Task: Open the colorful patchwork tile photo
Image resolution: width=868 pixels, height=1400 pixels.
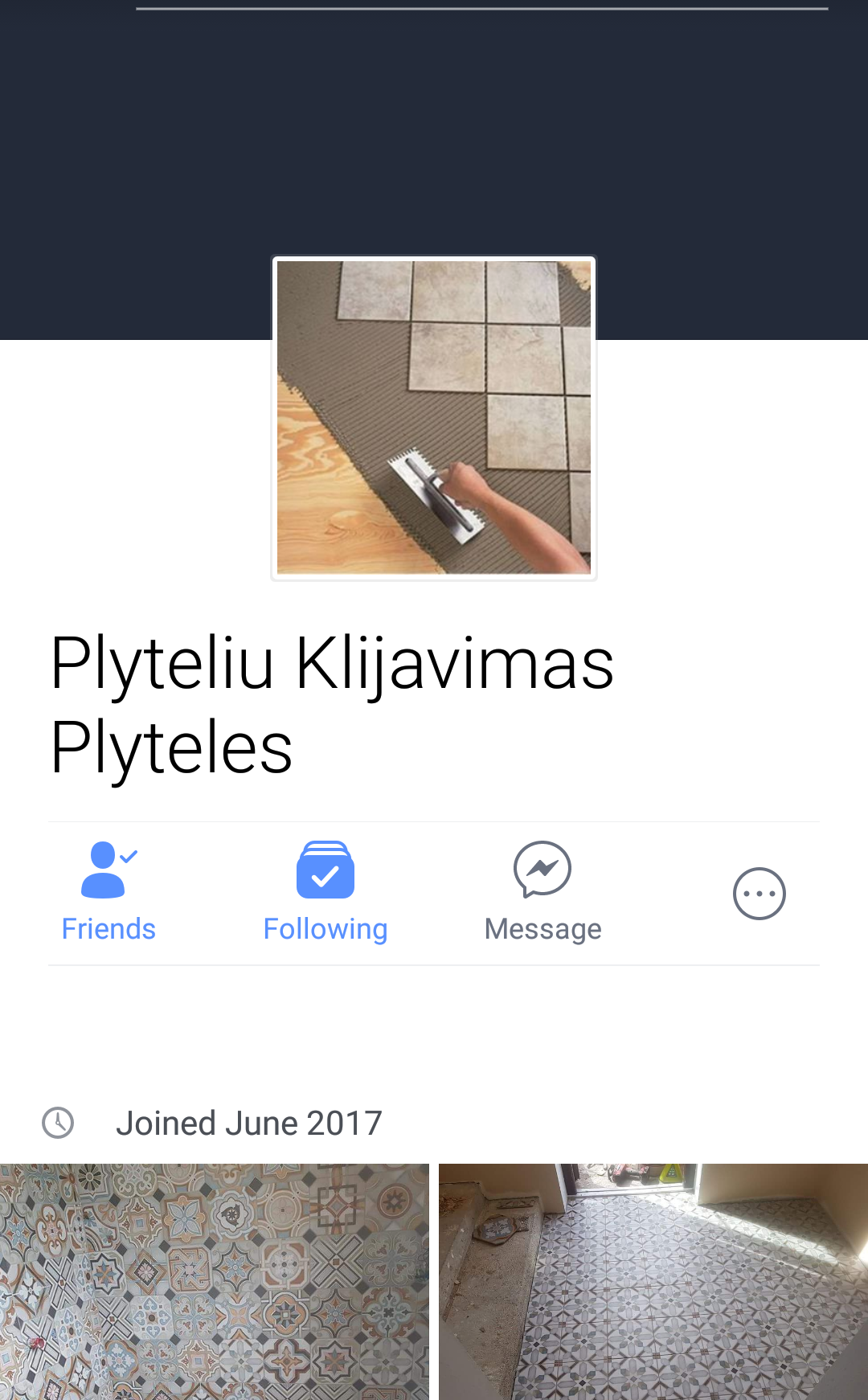Action: pyautogui.click(x=215, y=1282)
